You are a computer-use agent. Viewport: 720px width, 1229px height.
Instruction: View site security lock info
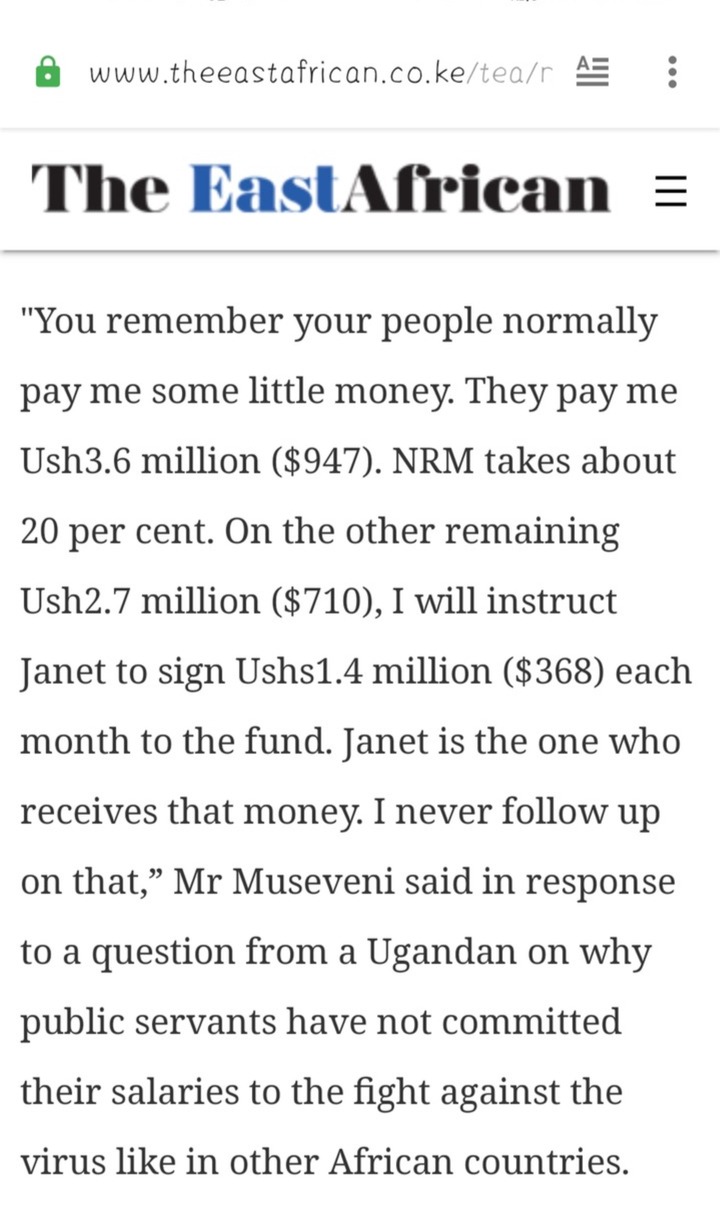pos(47,73)
